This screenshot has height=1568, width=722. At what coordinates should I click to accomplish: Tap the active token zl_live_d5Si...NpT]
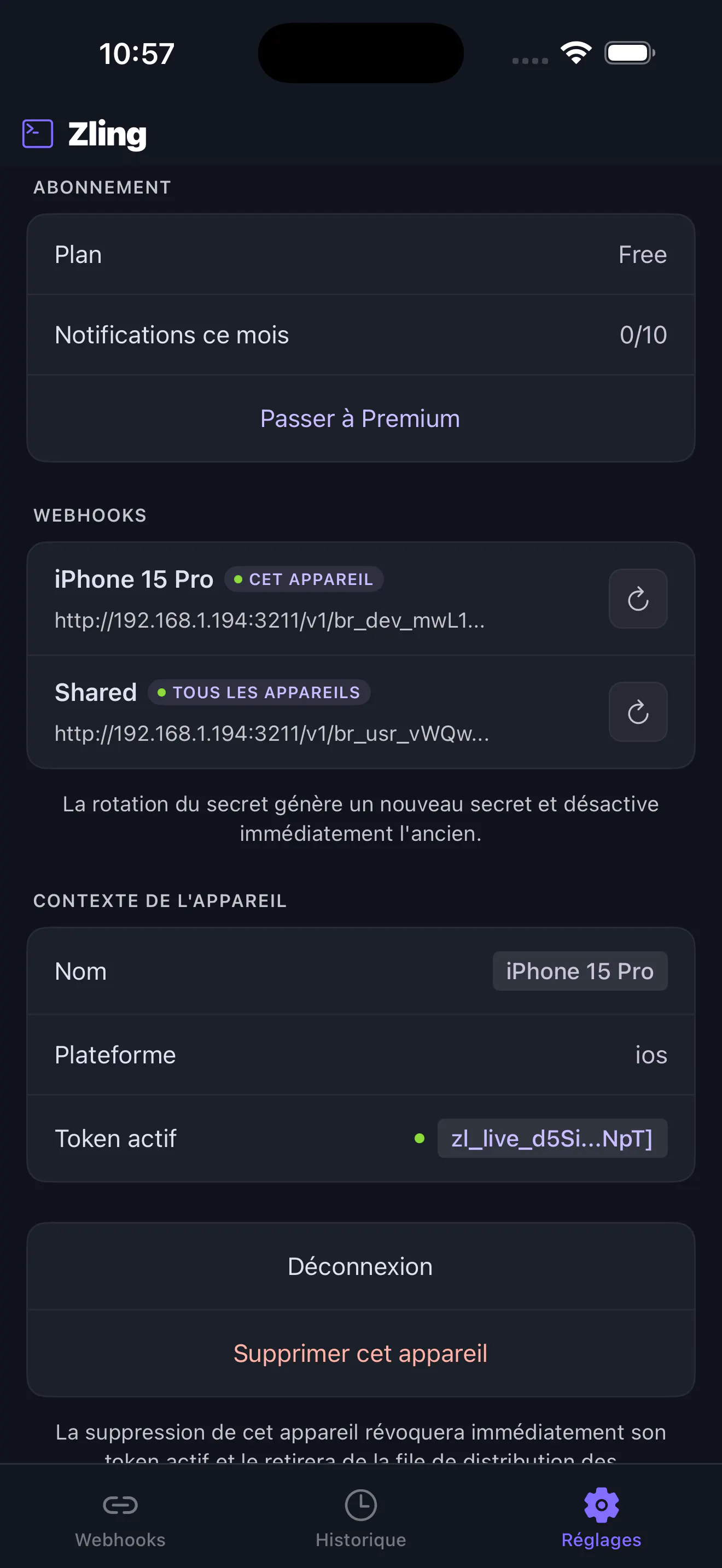tap(551, 1138)
